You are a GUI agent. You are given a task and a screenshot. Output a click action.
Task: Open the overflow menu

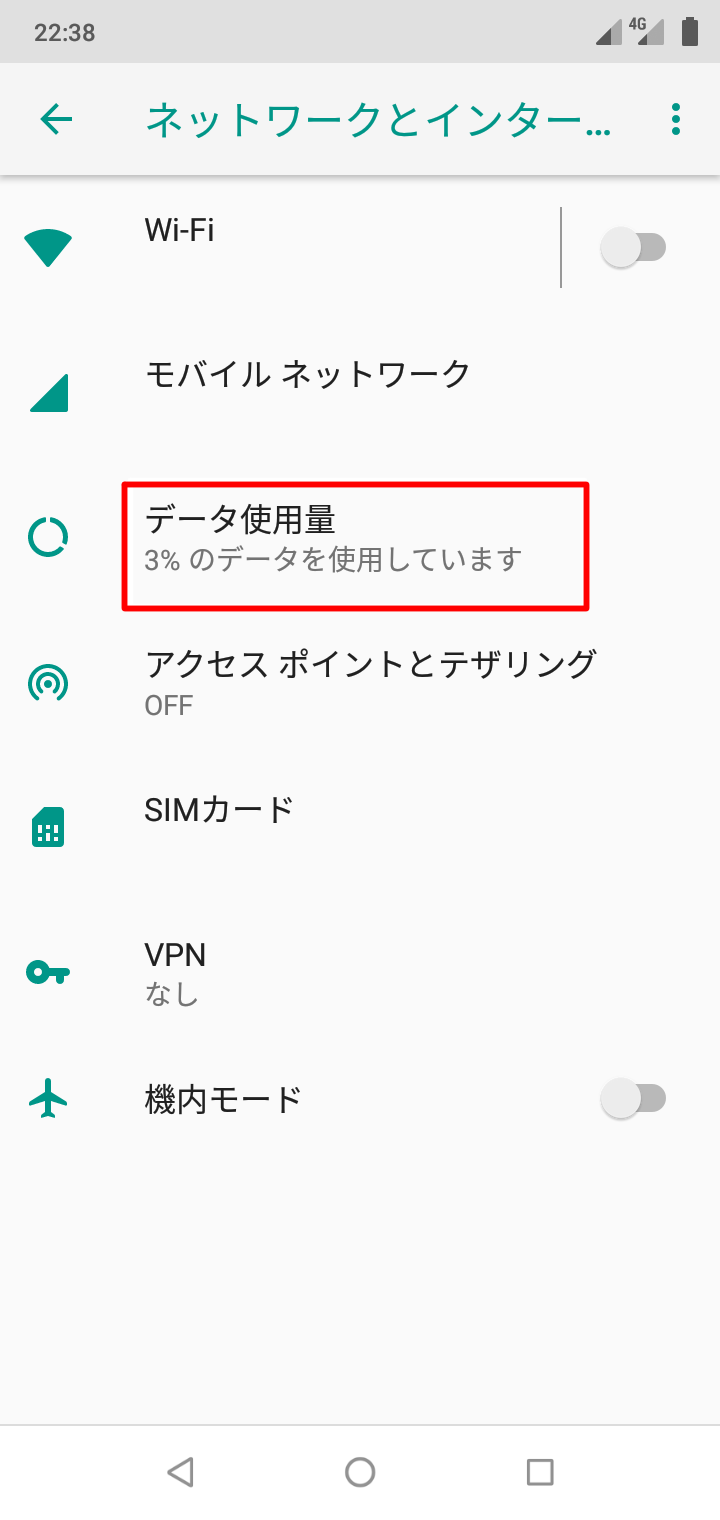click(x=676, y=120)
